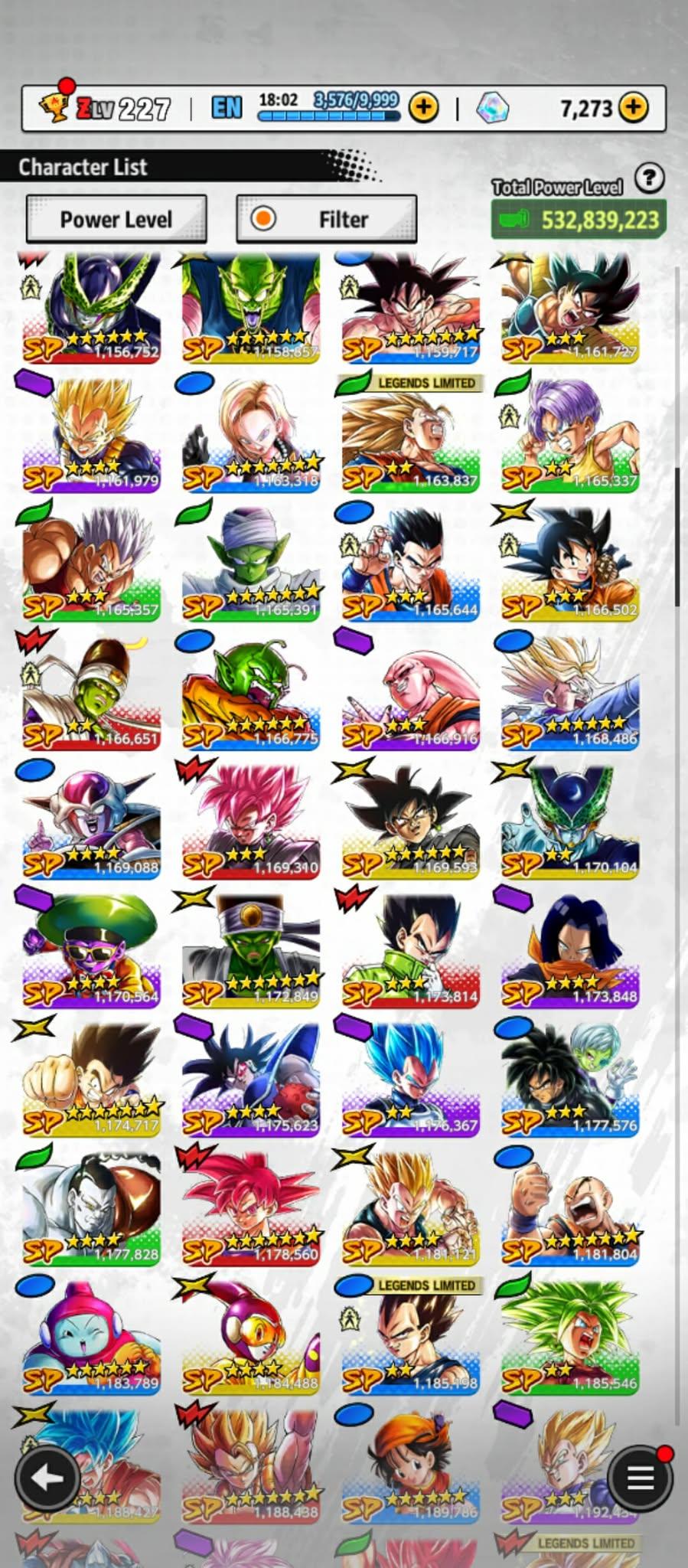The width and height of the screenshot is (688, 1568).
Task: Select the character with power 1,173,848
Action: [x=570, y=951]
